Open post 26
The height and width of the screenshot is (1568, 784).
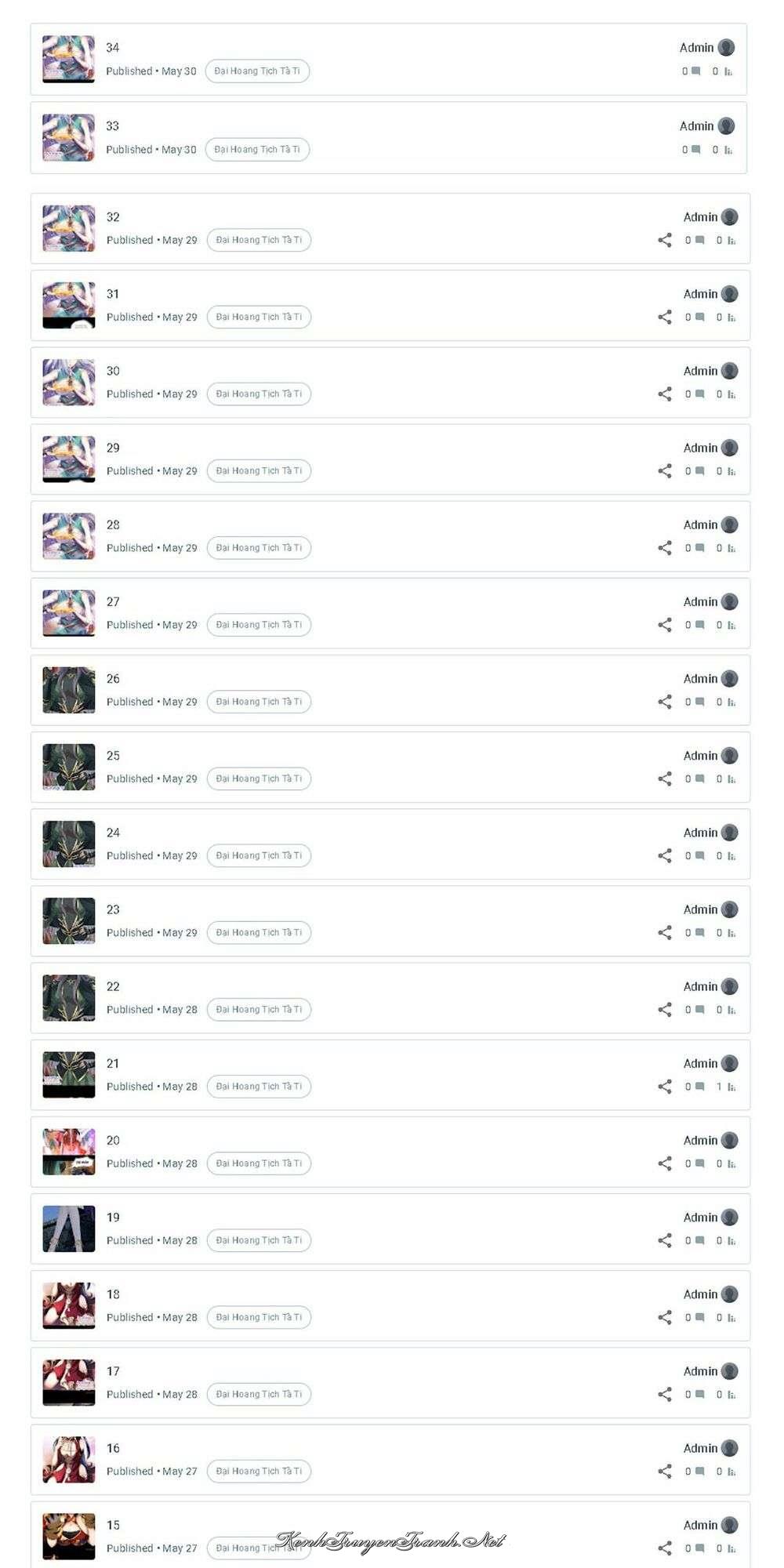(114, 679)
